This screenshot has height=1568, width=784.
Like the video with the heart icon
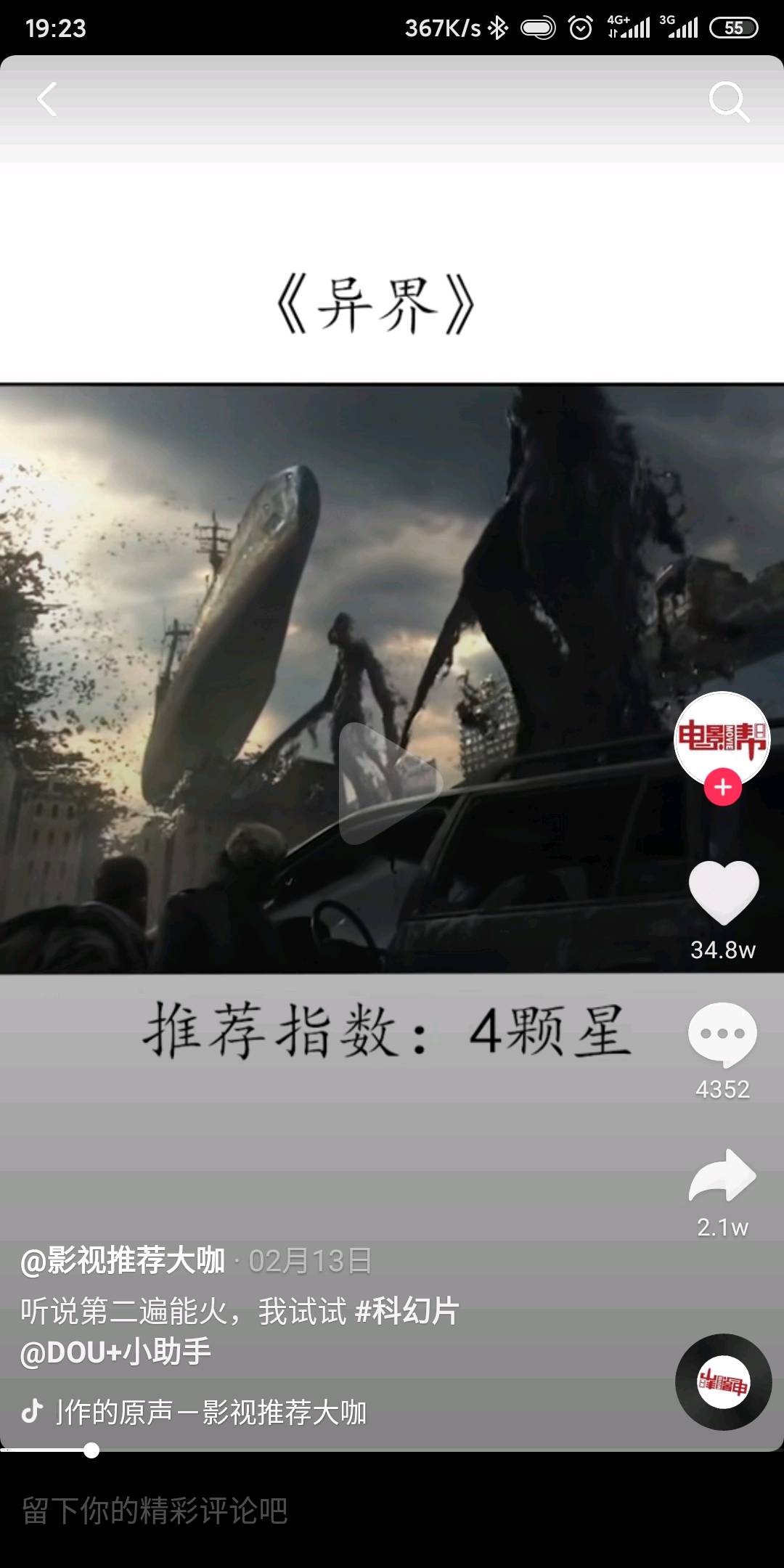click(723, 893)
